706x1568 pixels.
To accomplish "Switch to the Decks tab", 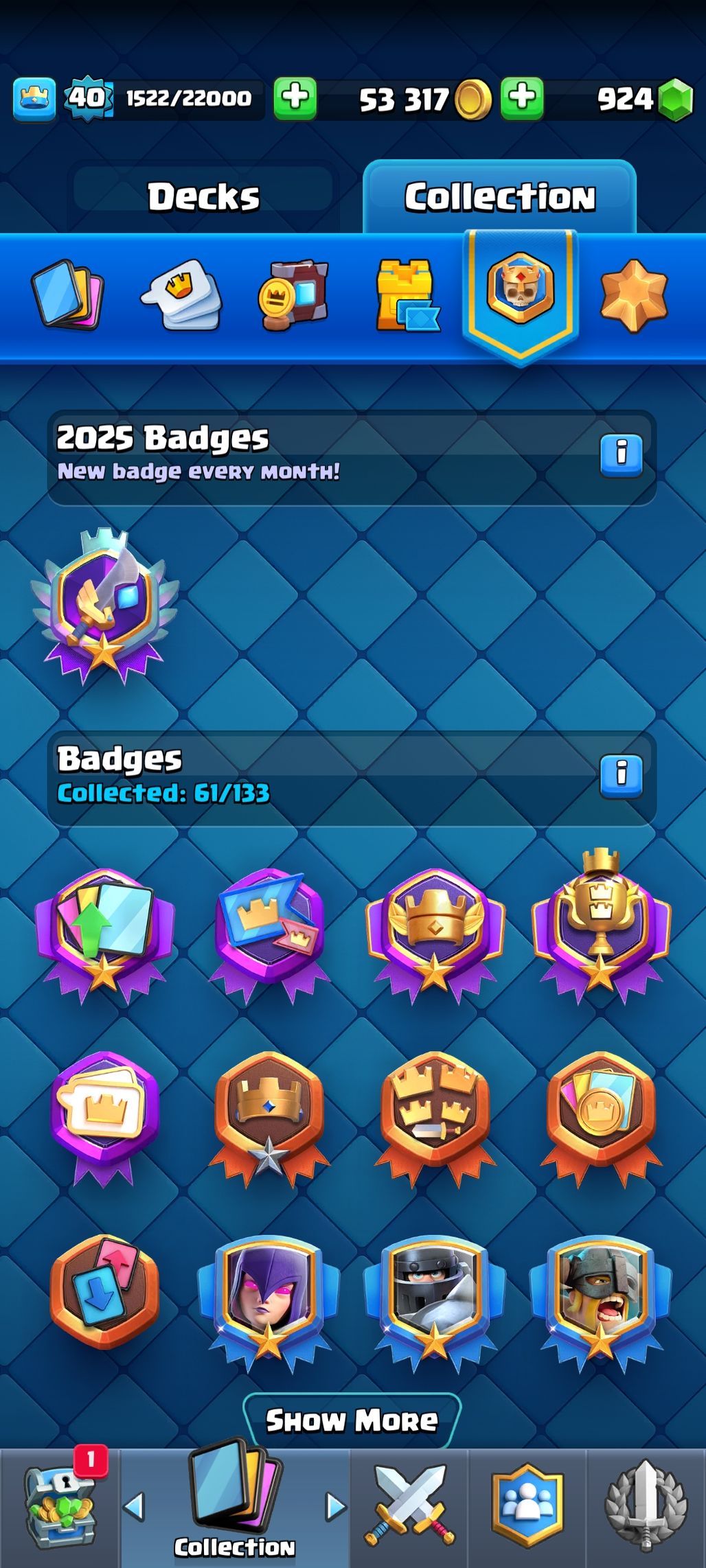I will [203, 196].
